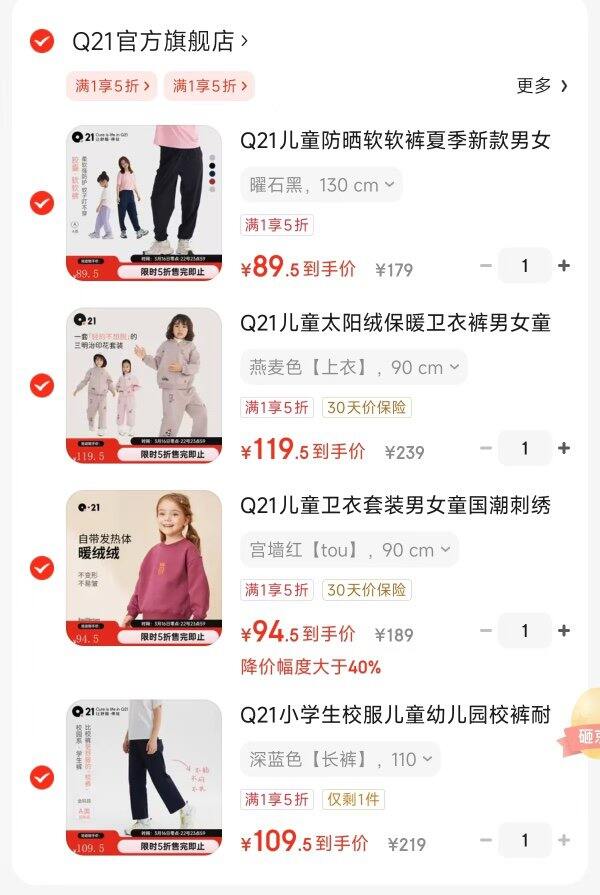Increase quantity of Q21儿童卫衣套装

(x=564, y=631)
